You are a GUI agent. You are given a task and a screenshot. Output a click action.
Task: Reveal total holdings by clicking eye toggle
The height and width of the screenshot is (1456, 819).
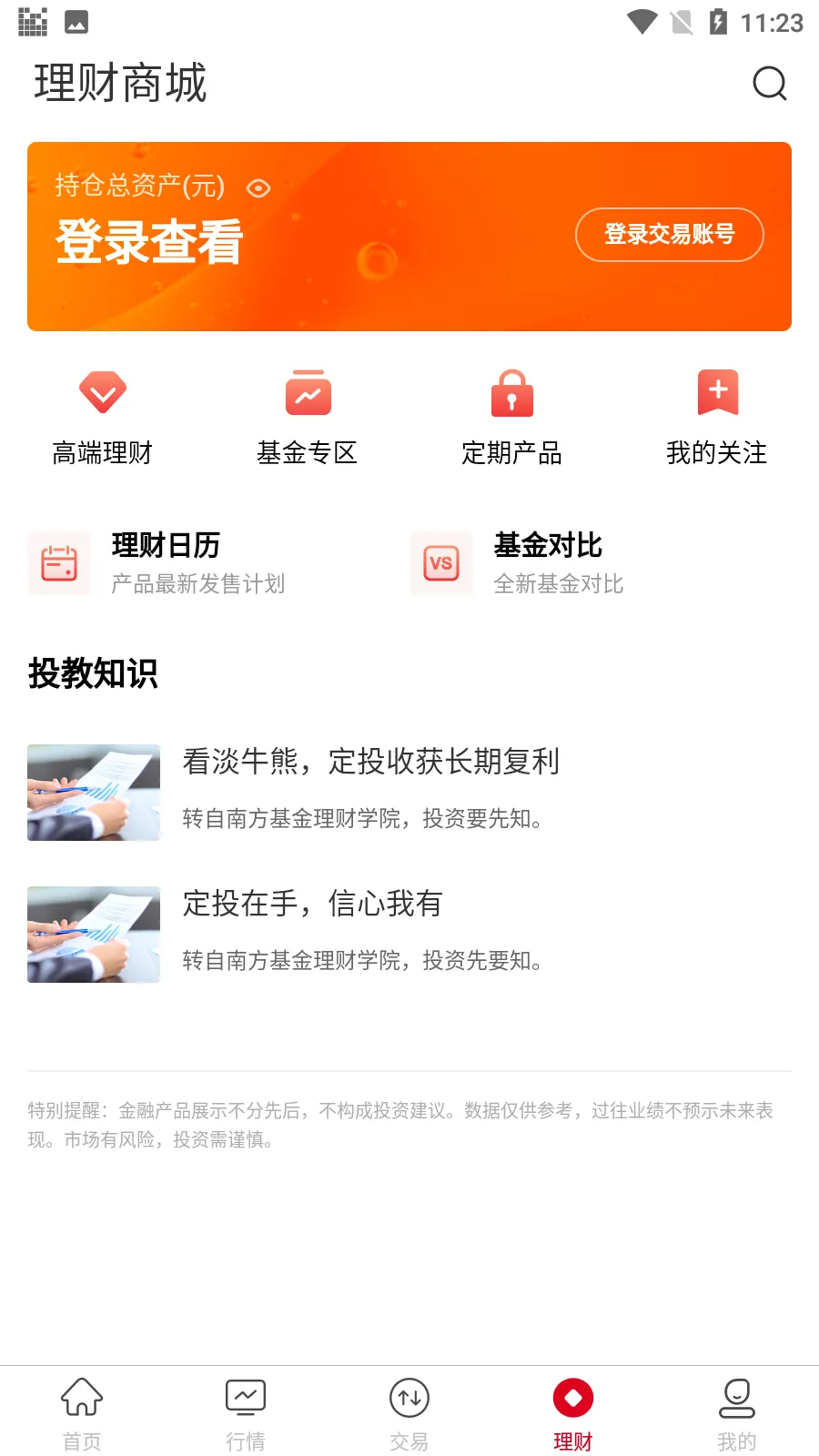coord(258,188)
